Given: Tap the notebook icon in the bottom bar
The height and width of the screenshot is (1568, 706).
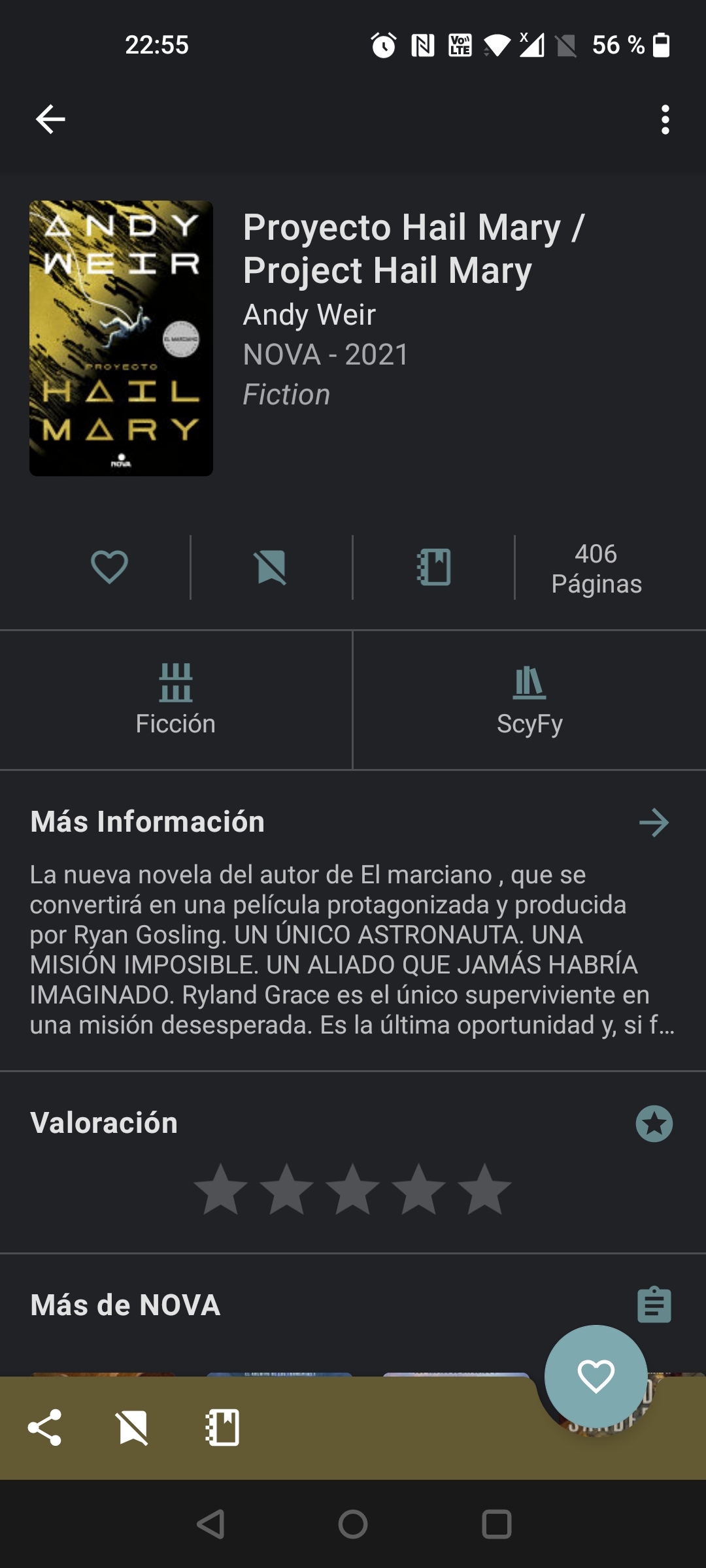Looking at the screenshot, I should (x=222, y=1428).
